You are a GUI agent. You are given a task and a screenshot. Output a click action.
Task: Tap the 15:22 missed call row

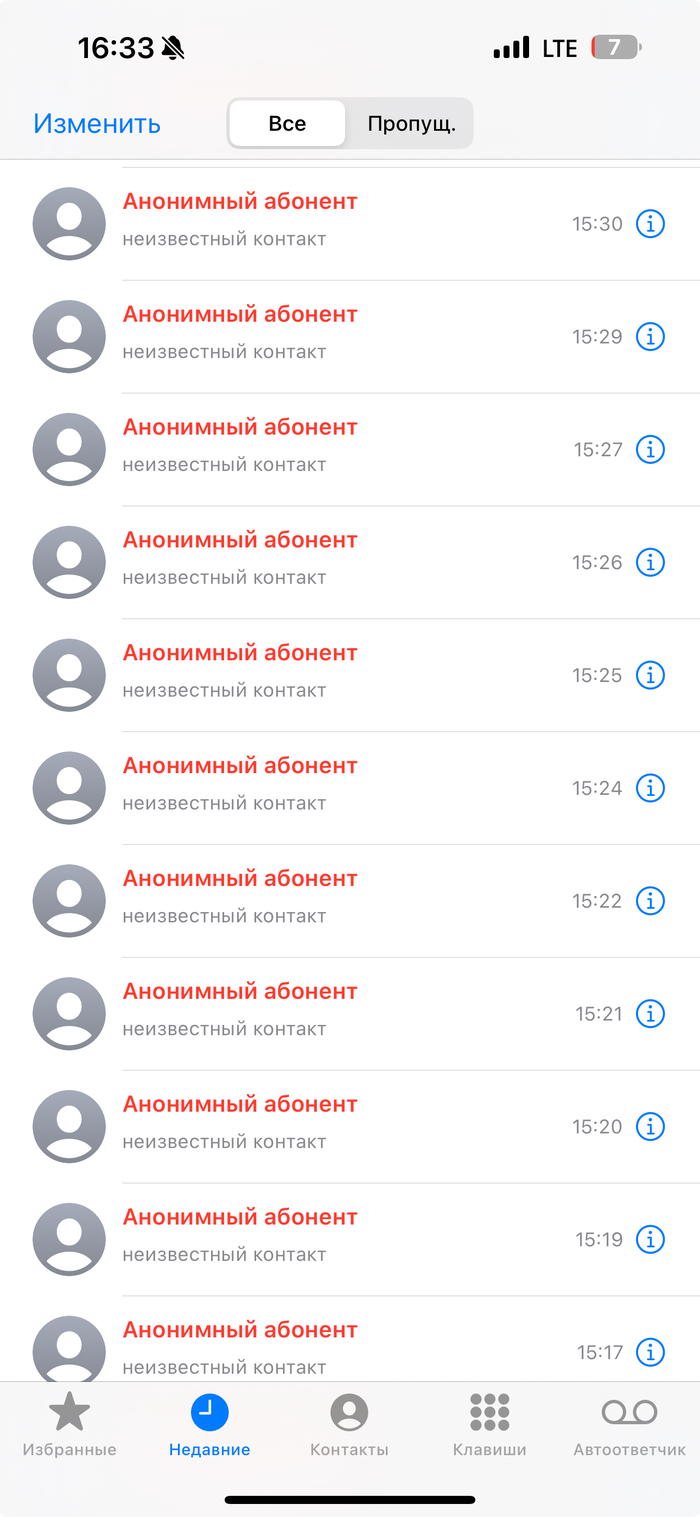(x=300, y=901)
